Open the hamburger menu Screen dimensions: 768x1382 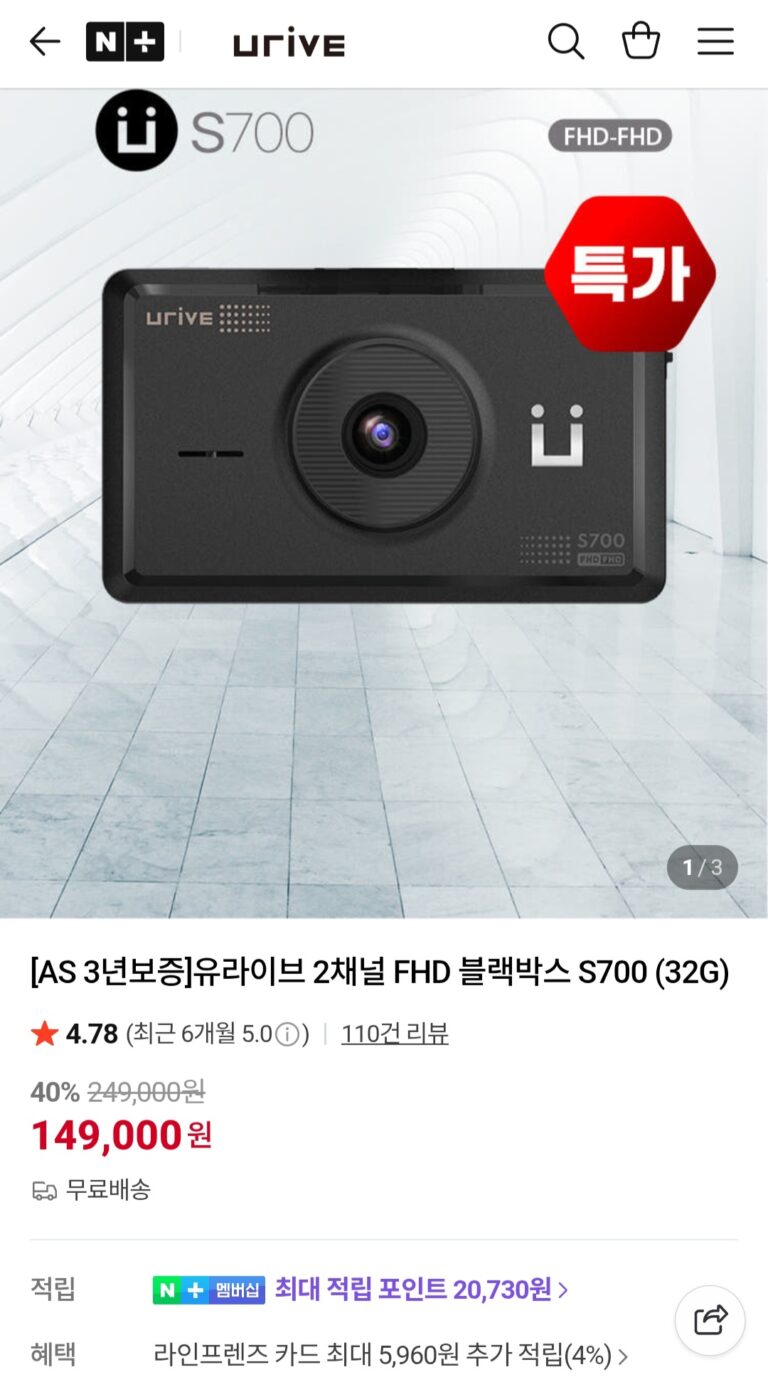(x=715, y=42)
